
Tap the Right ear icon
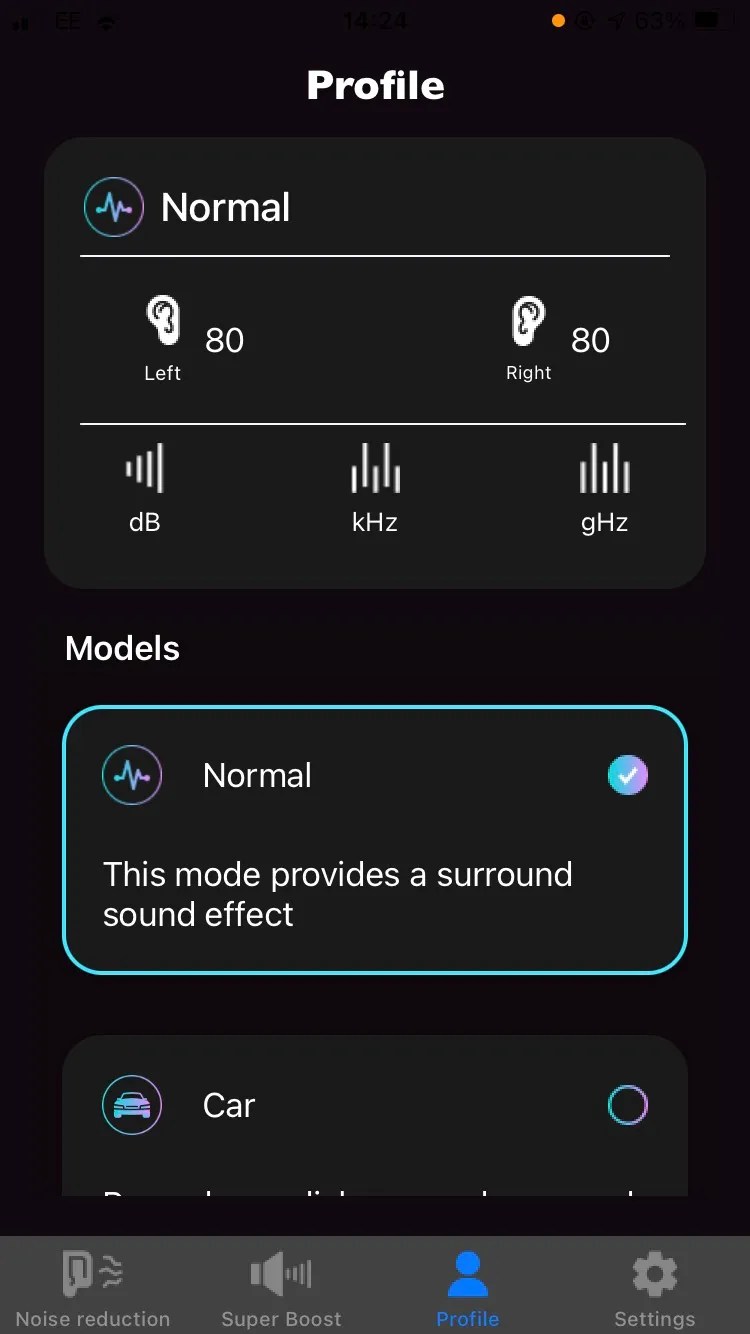pyautogui.click(x=528, y=320)
